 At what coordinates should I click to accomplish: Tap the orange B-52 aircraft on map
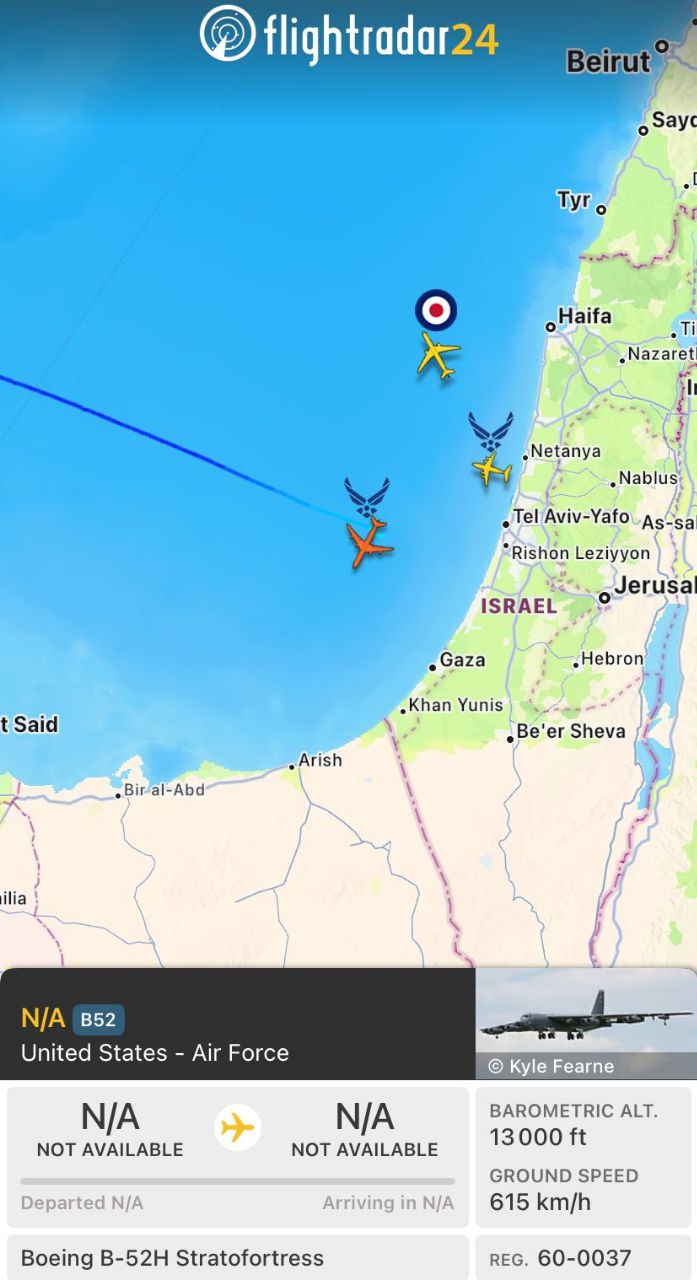[369, 544]
